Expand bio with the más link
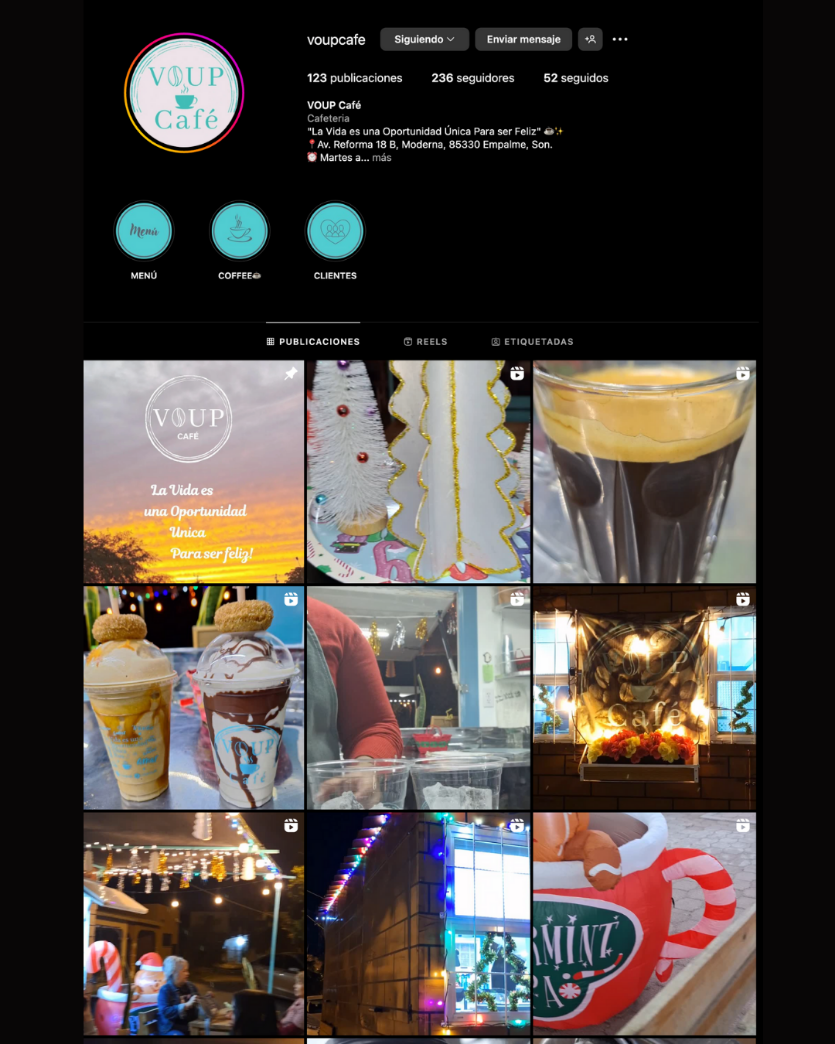The image size is (835, 1044). coord(382,158)
